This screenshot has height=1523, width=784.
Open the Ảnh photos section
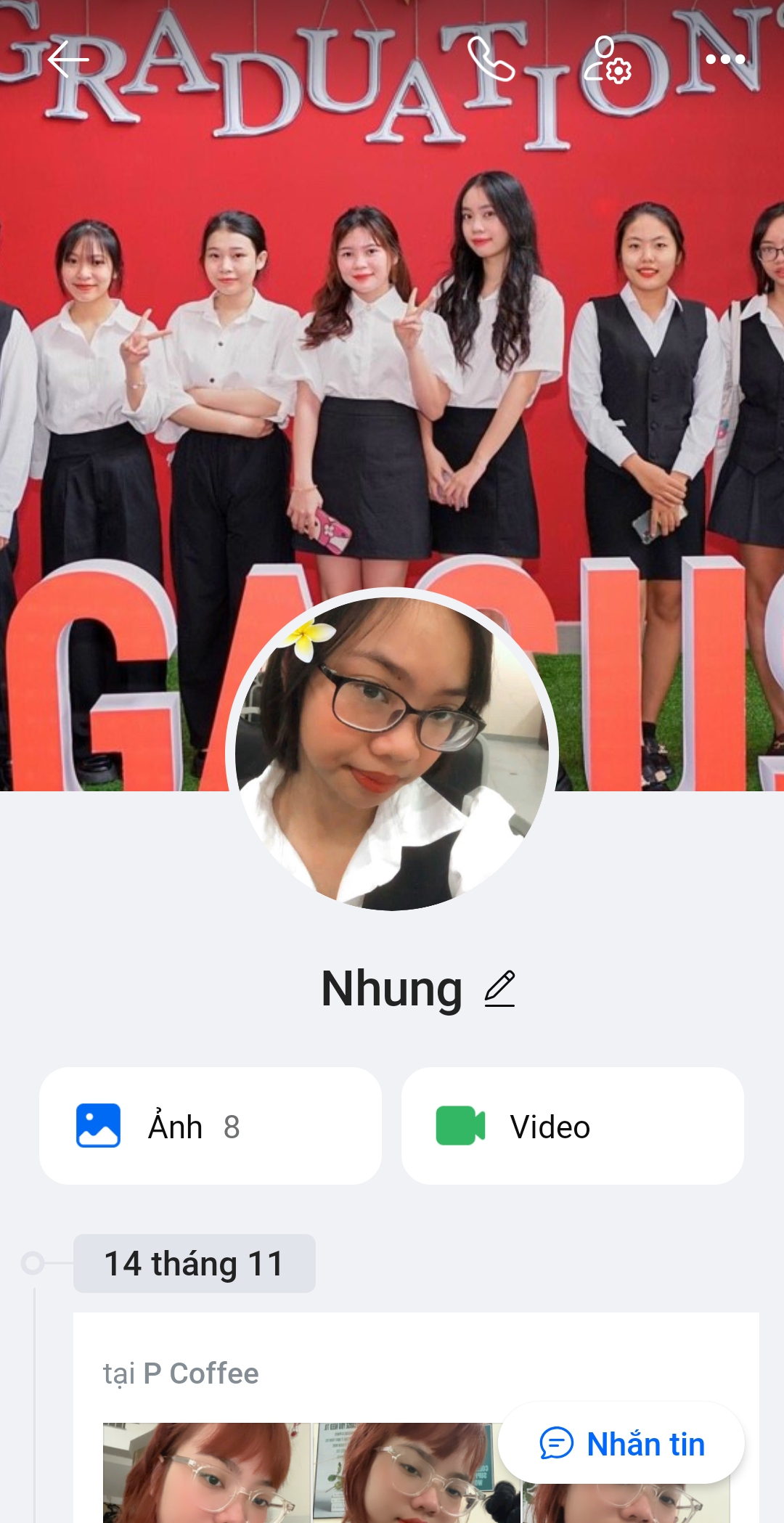211,1126
